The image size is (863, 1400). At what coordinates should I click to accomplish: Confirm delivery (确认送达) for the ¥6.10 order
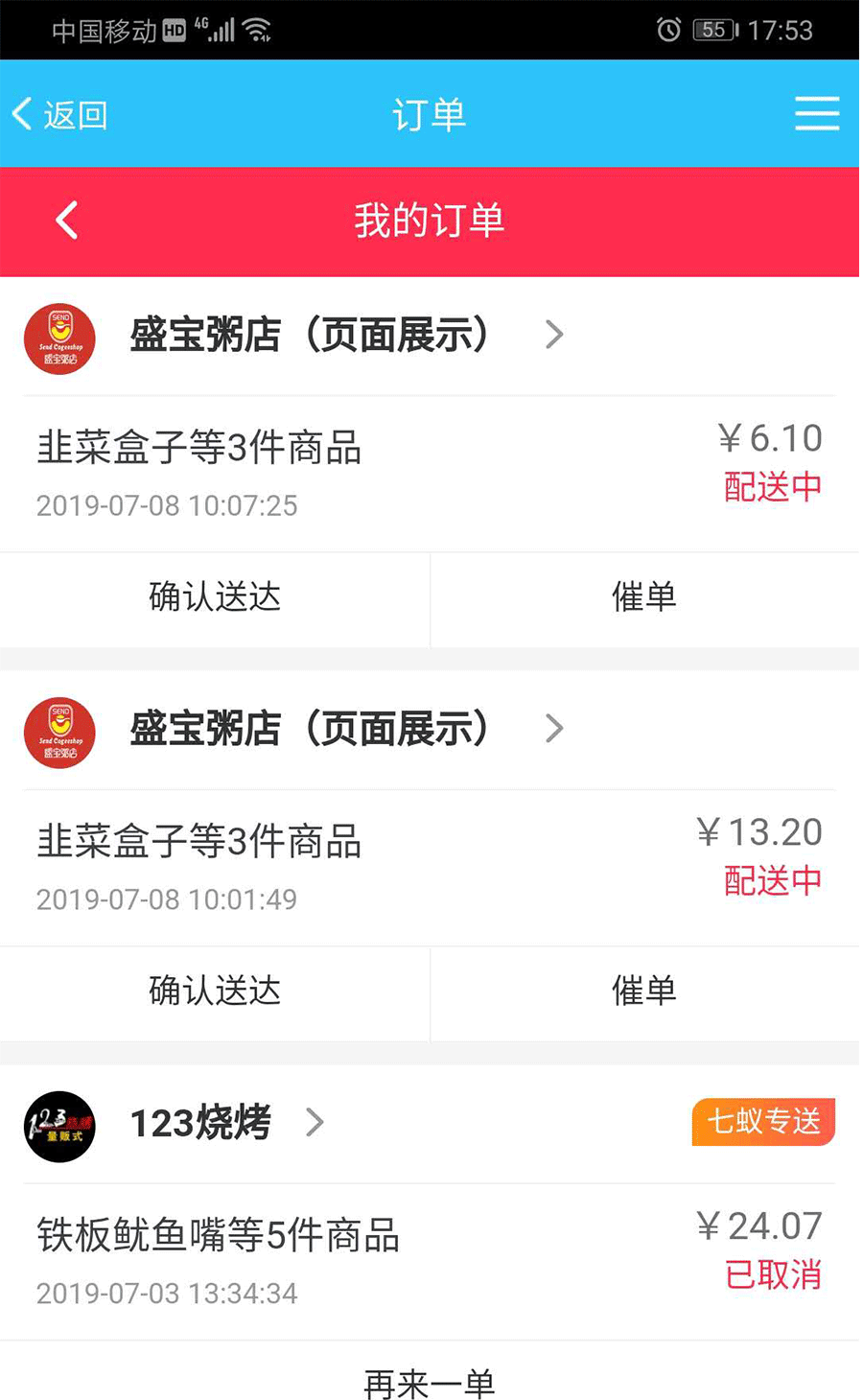pyautogui.click(x=215, y=597)
